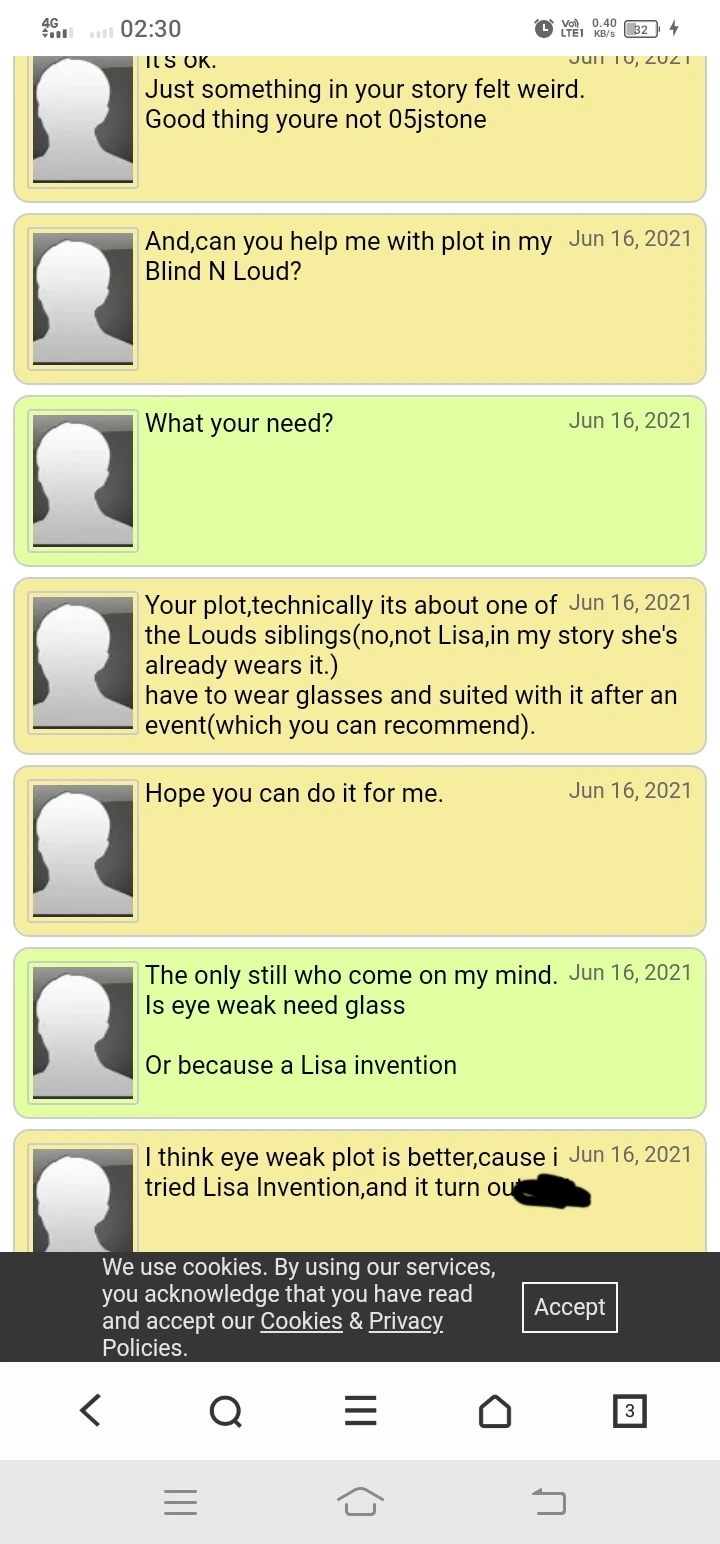Go to the browser home page
This screenshot has width=720, height=1544.
[495, 1411]
